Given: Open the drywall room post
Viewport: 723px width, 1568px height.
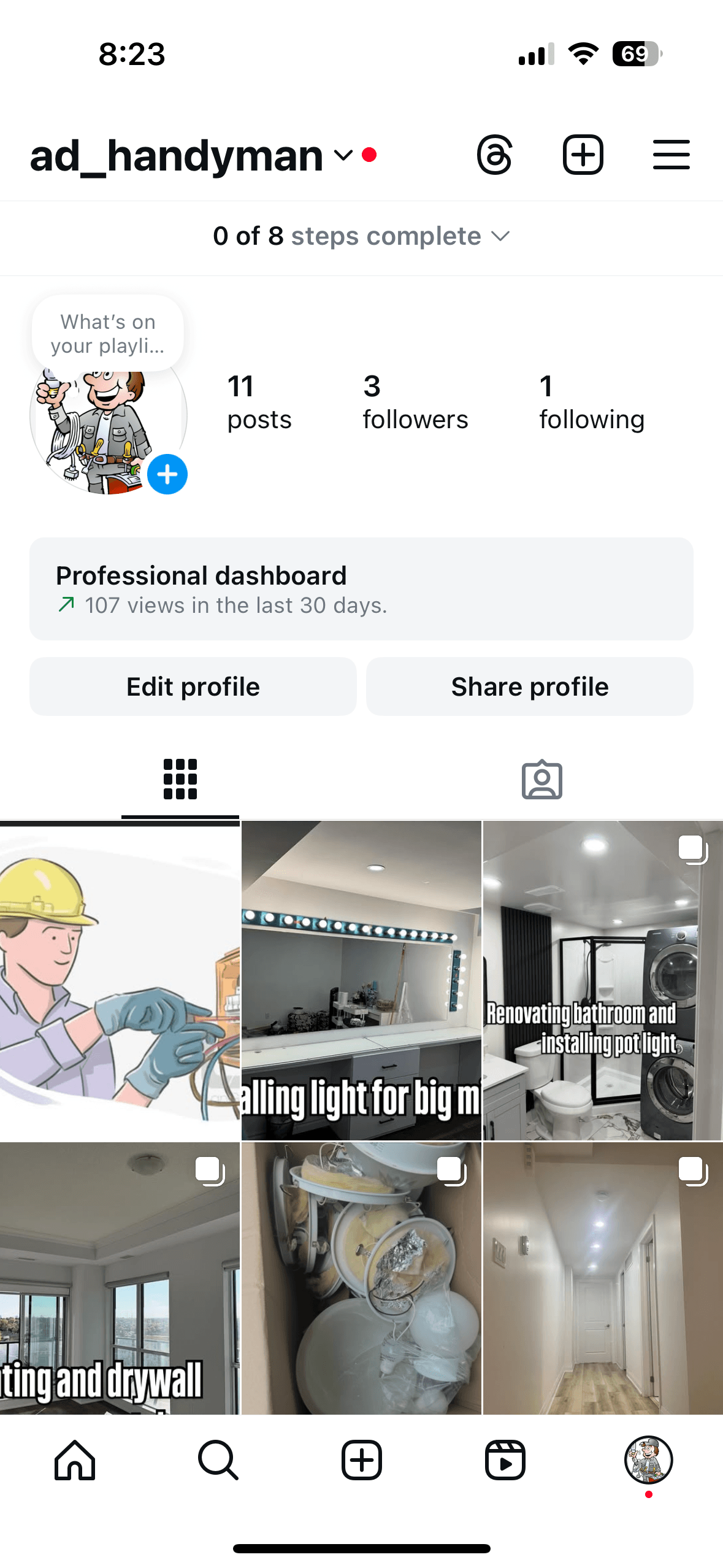Looking at the screenshot, I should (x=120, y=1278).
